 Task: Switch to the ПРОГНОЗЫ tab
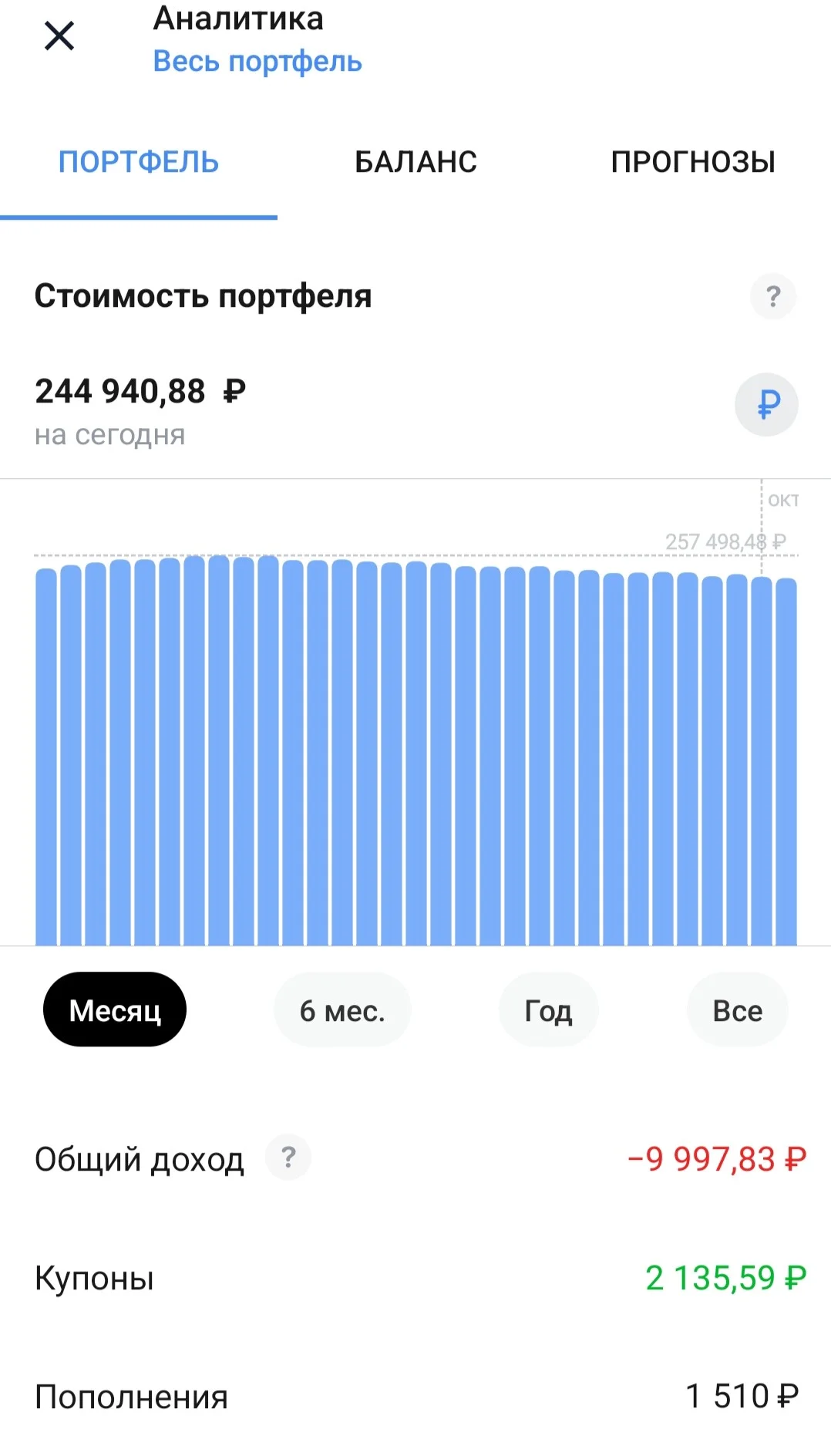[x=692, y=162]
